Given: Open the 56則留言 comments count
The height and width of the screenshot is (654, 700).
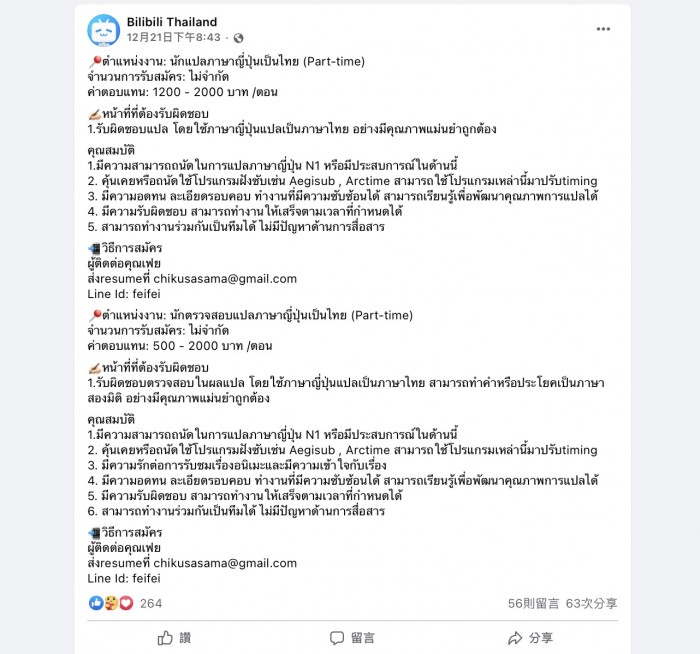Looking at the screenshot, I should (533, 603).
